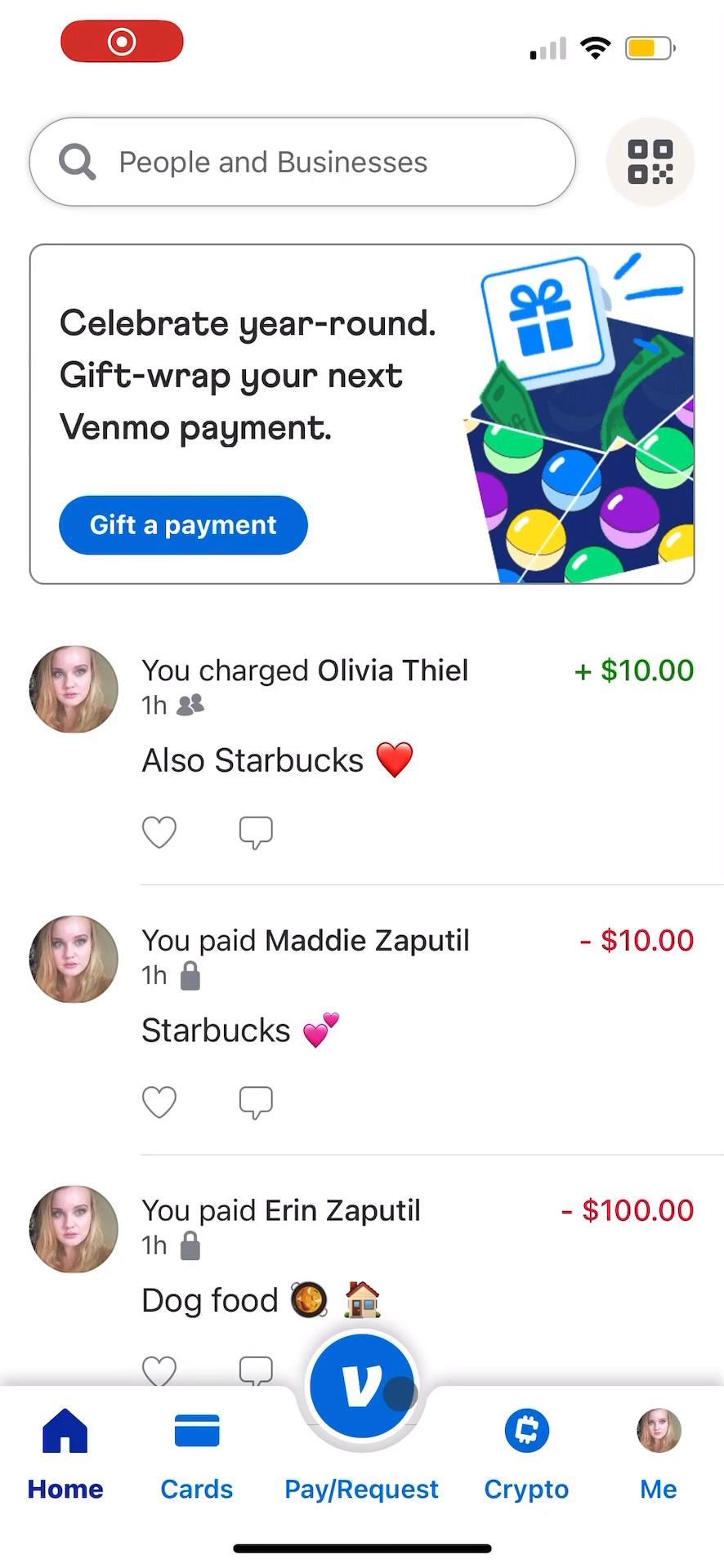Comment on the Maddie Zaputil payment
The image size is (724, 1568).
point(256,1102)
